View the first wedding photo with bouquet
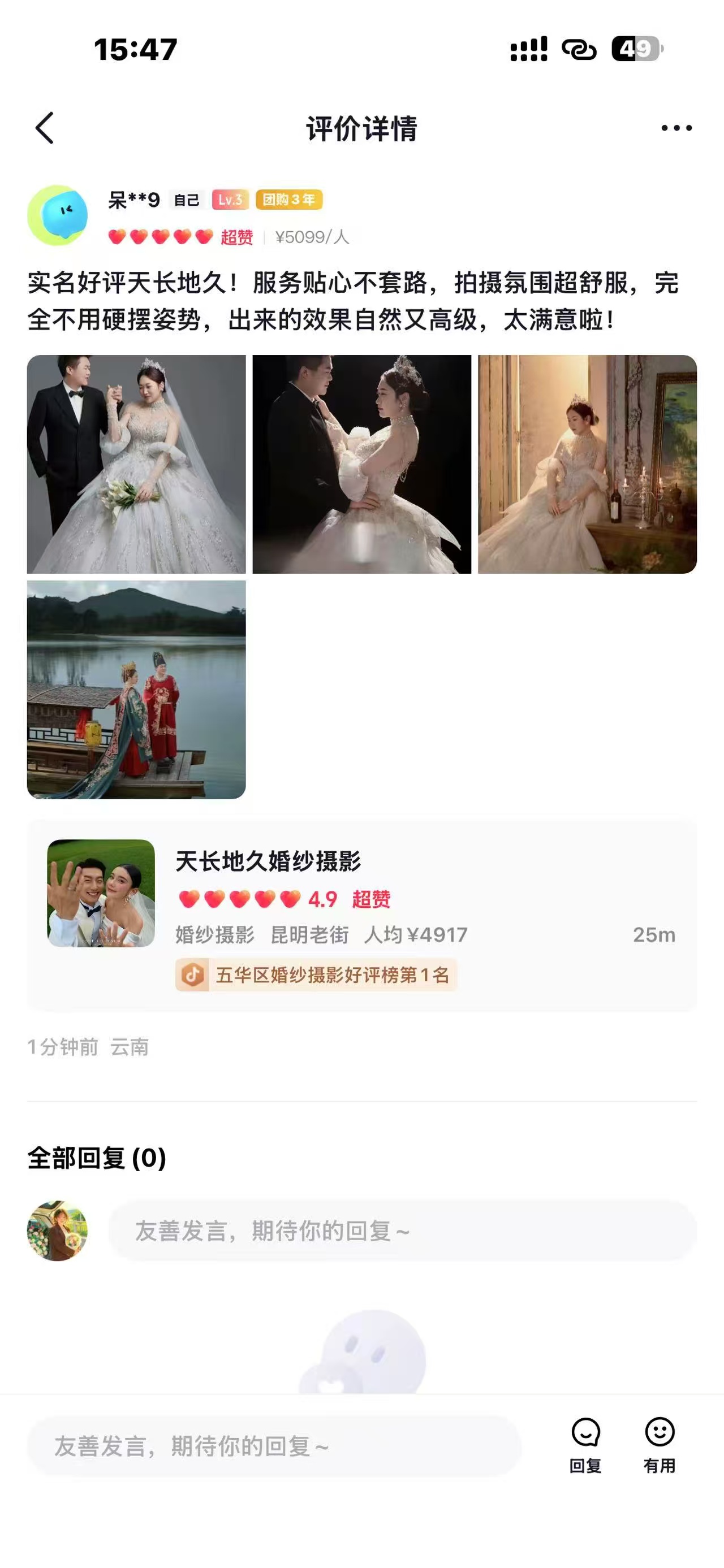724x1568 pixels. click(x=136, y=464)
